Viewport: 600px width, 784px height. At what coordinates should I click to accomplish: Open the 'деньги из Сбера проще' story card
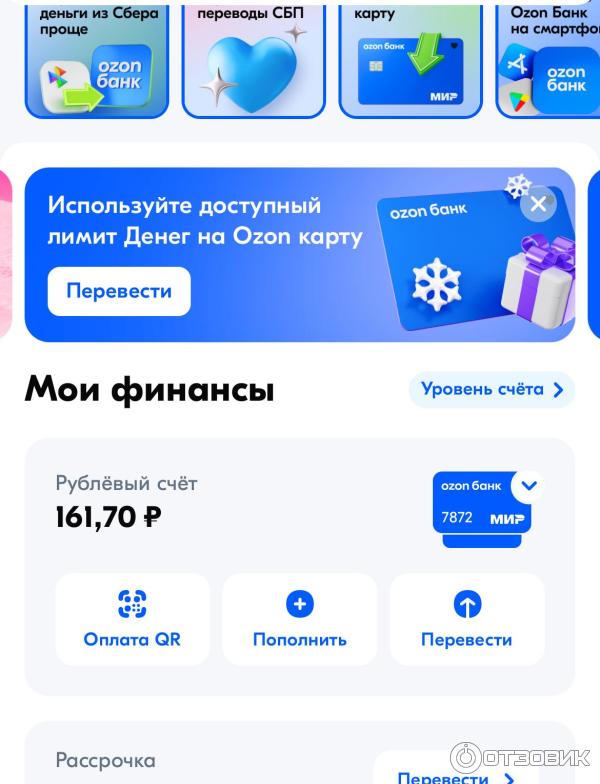coord(97,58)
